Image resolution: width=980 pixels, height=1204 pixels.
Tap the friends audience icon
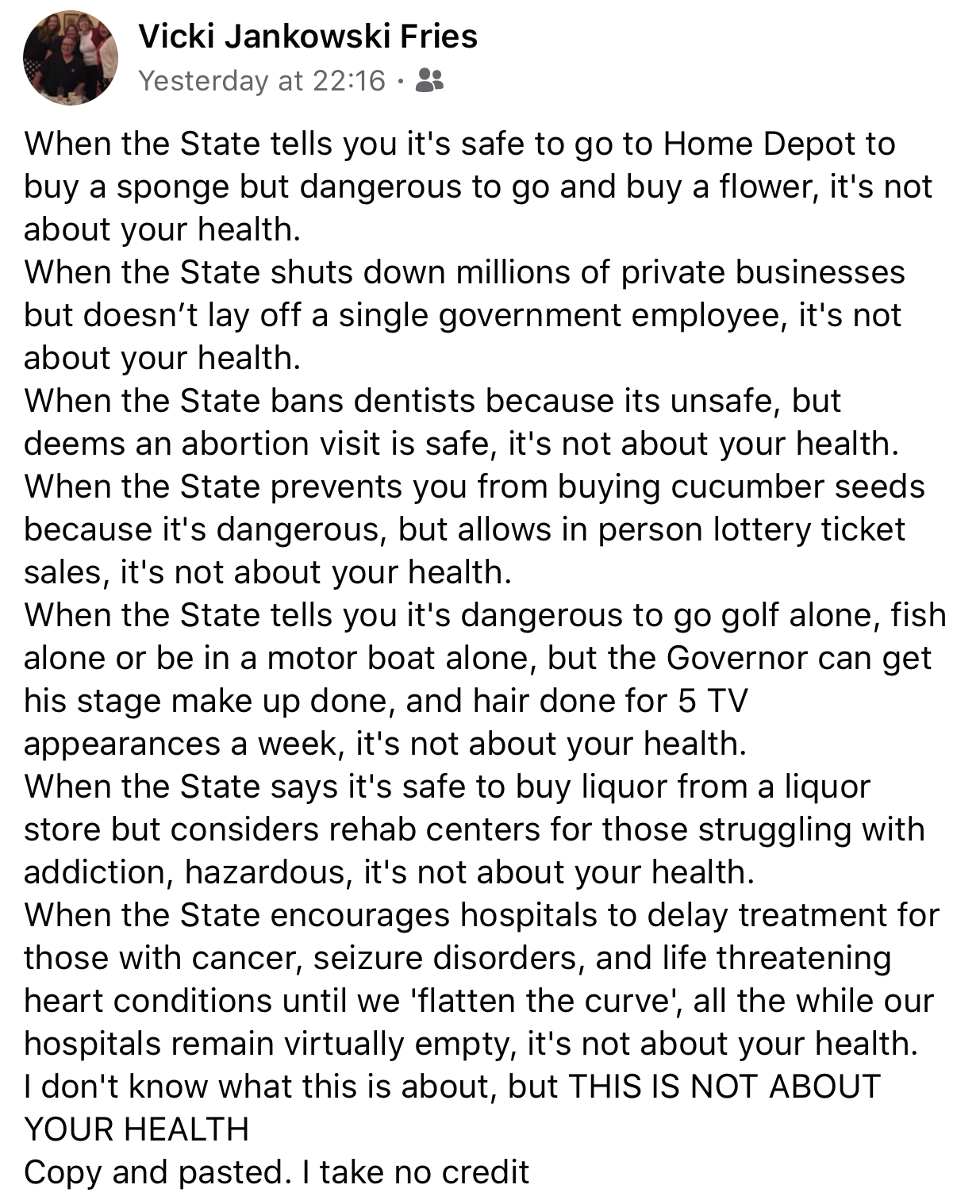coord(429,79)
